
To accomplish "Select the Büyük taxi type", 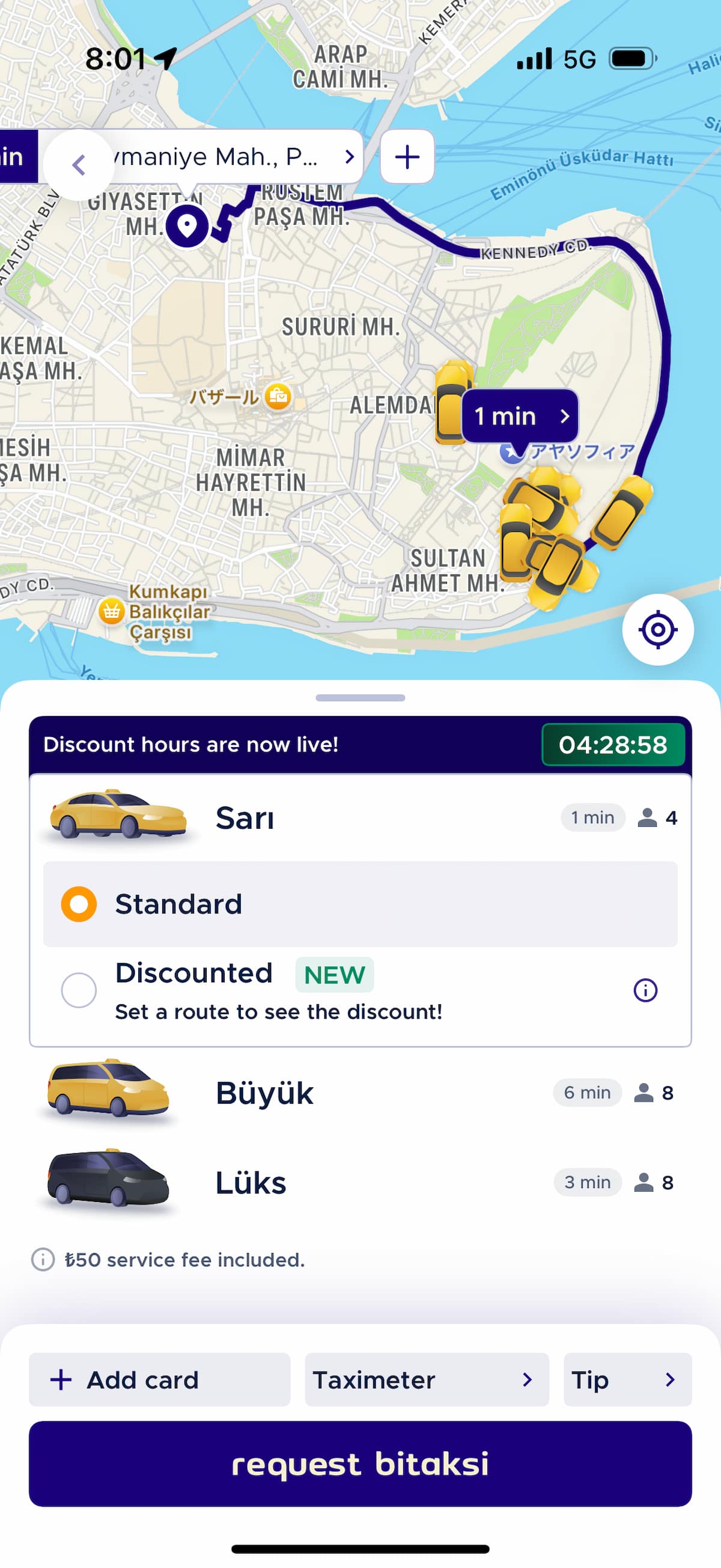I will [x=265, y=1093].
